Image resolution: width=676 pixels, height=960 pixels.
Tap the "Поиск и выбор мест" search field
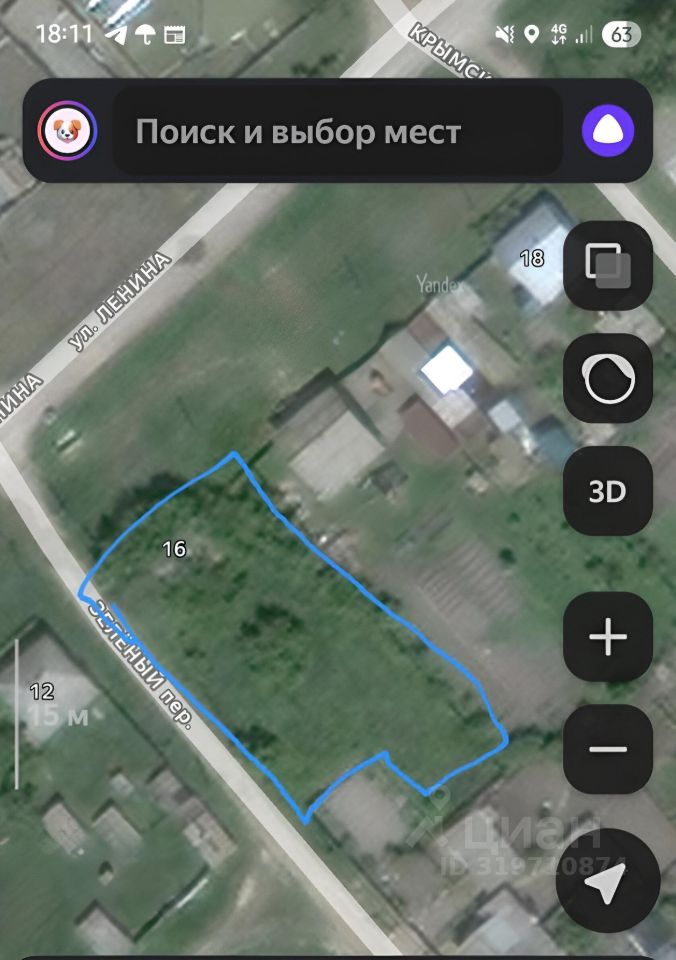[336, 131]
